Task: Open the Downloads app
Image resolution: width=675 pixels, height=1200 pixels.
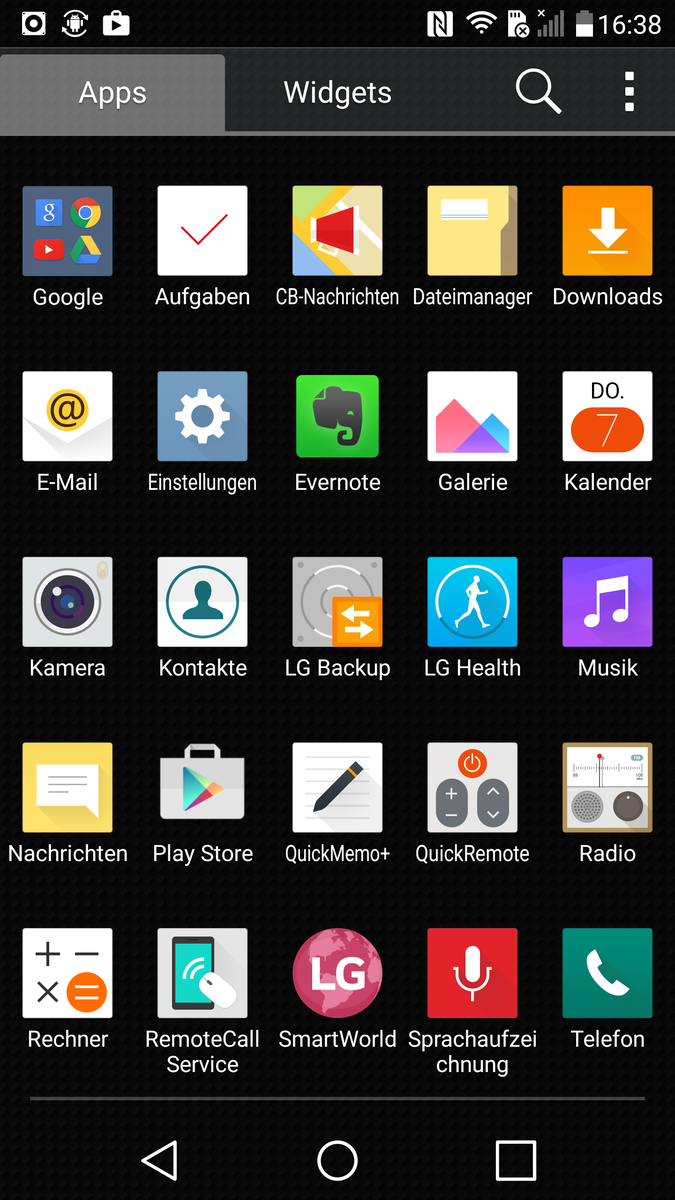Action: (x=607, y=231)
